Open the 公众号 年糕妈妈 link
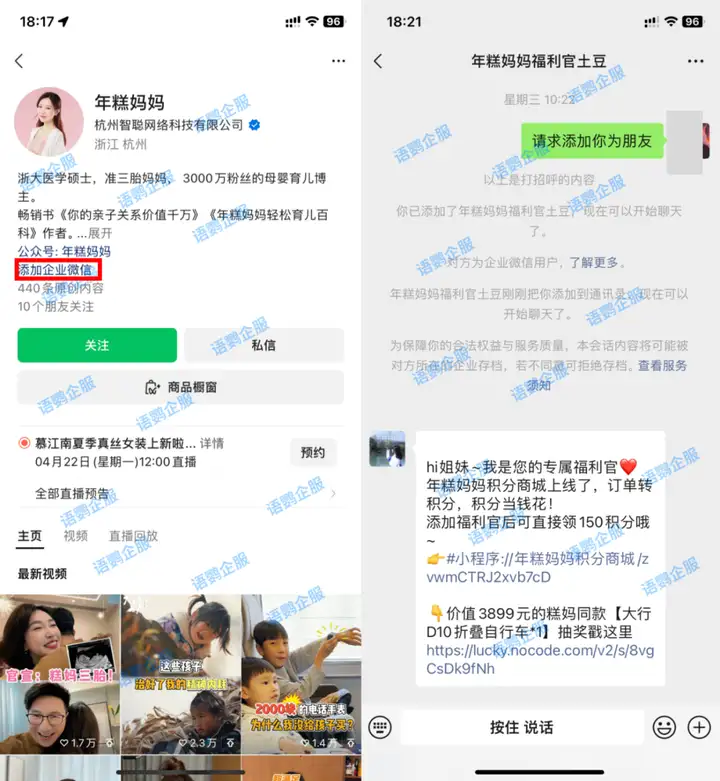The image size is (720, 781). coord(86,251)
